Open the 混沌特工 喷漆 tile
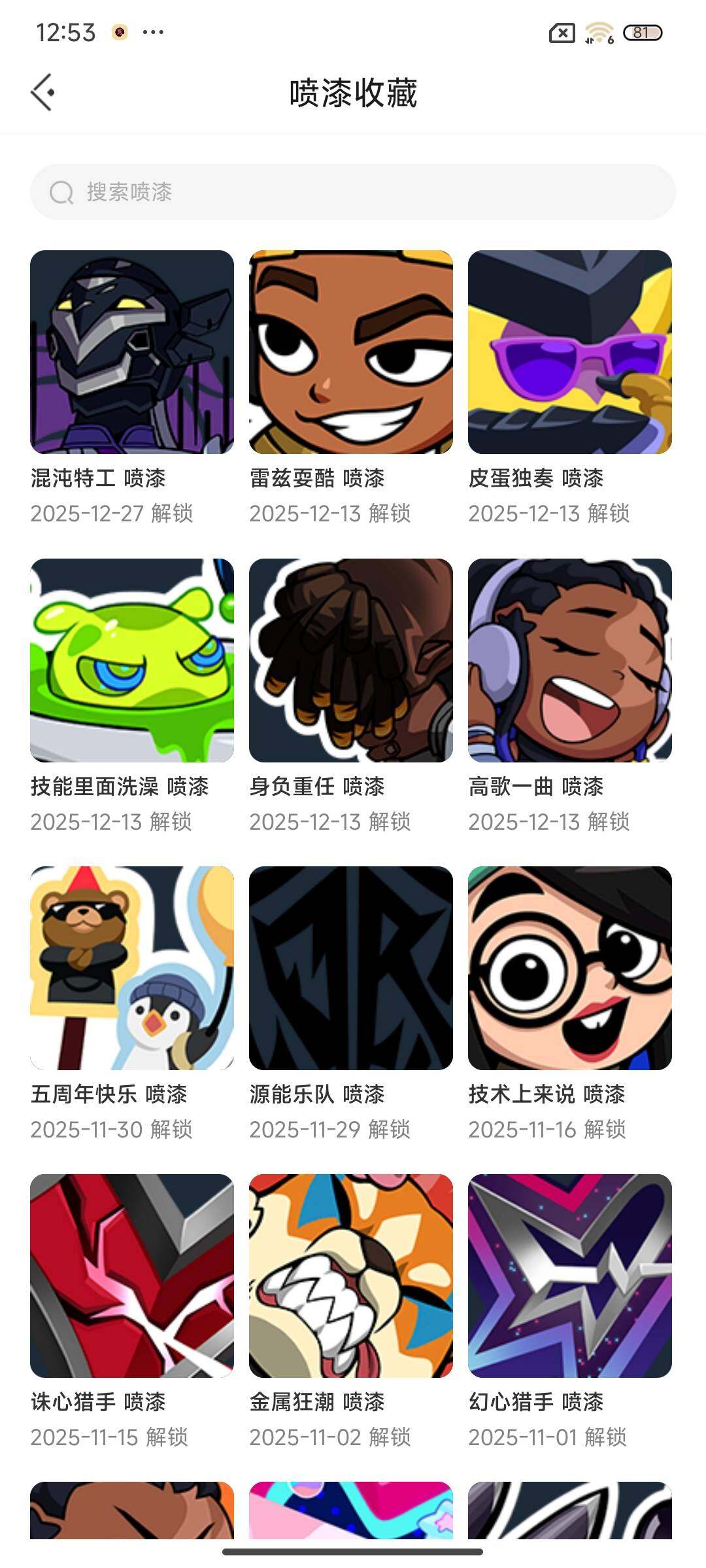This screenshot has height=1568, width=706. [x=132, y=352]
